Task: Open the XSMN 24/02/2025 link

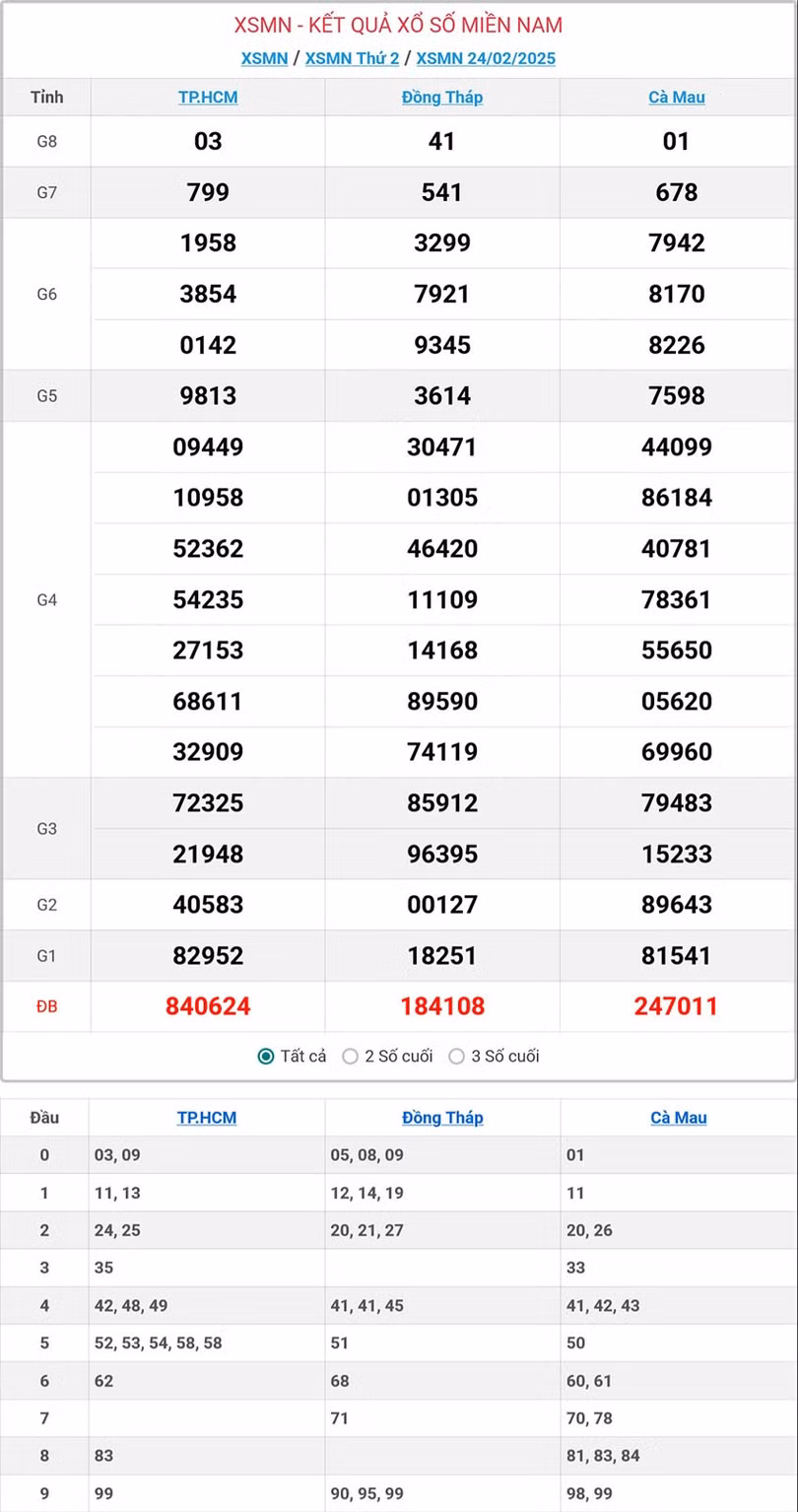Action: pos(486,58)
